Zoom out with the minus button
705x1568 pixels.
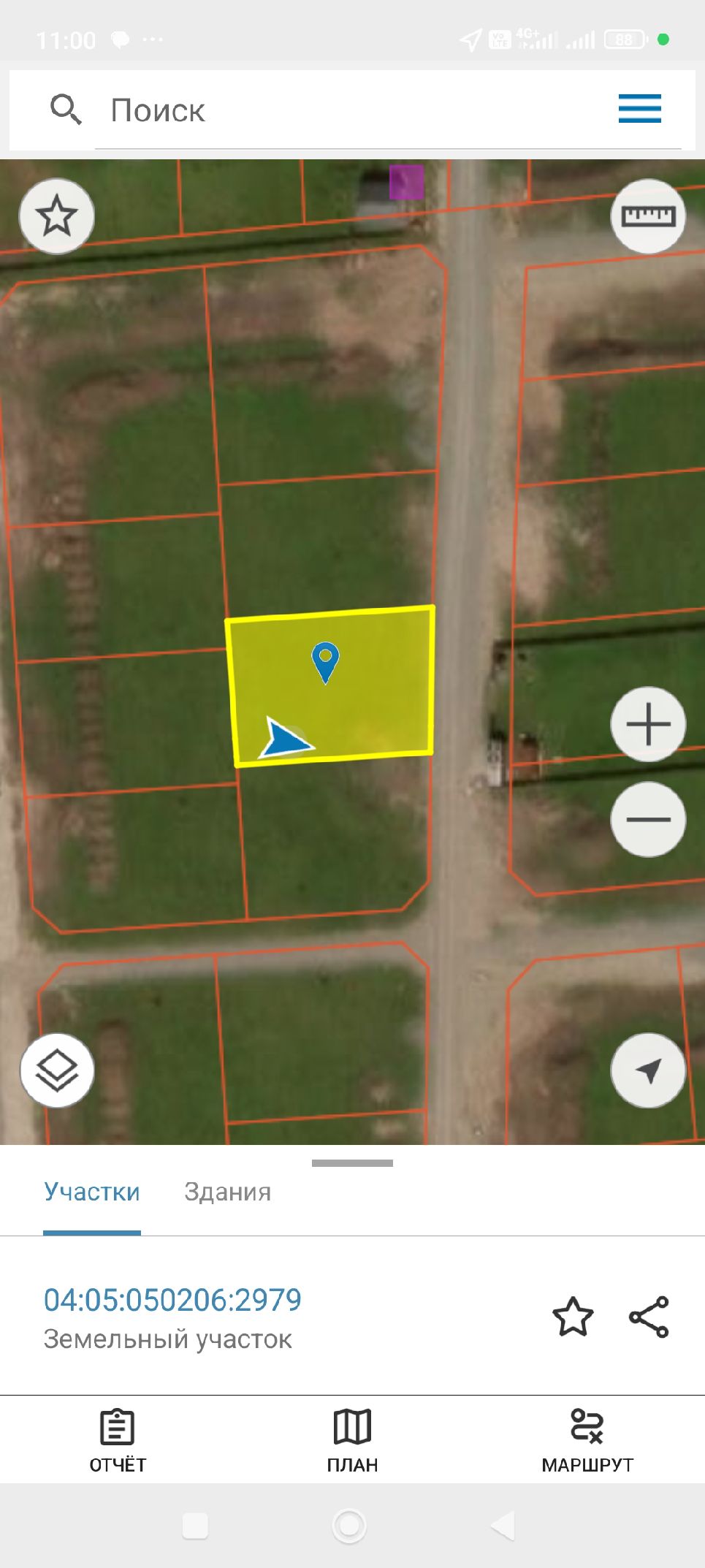(648, 819)
